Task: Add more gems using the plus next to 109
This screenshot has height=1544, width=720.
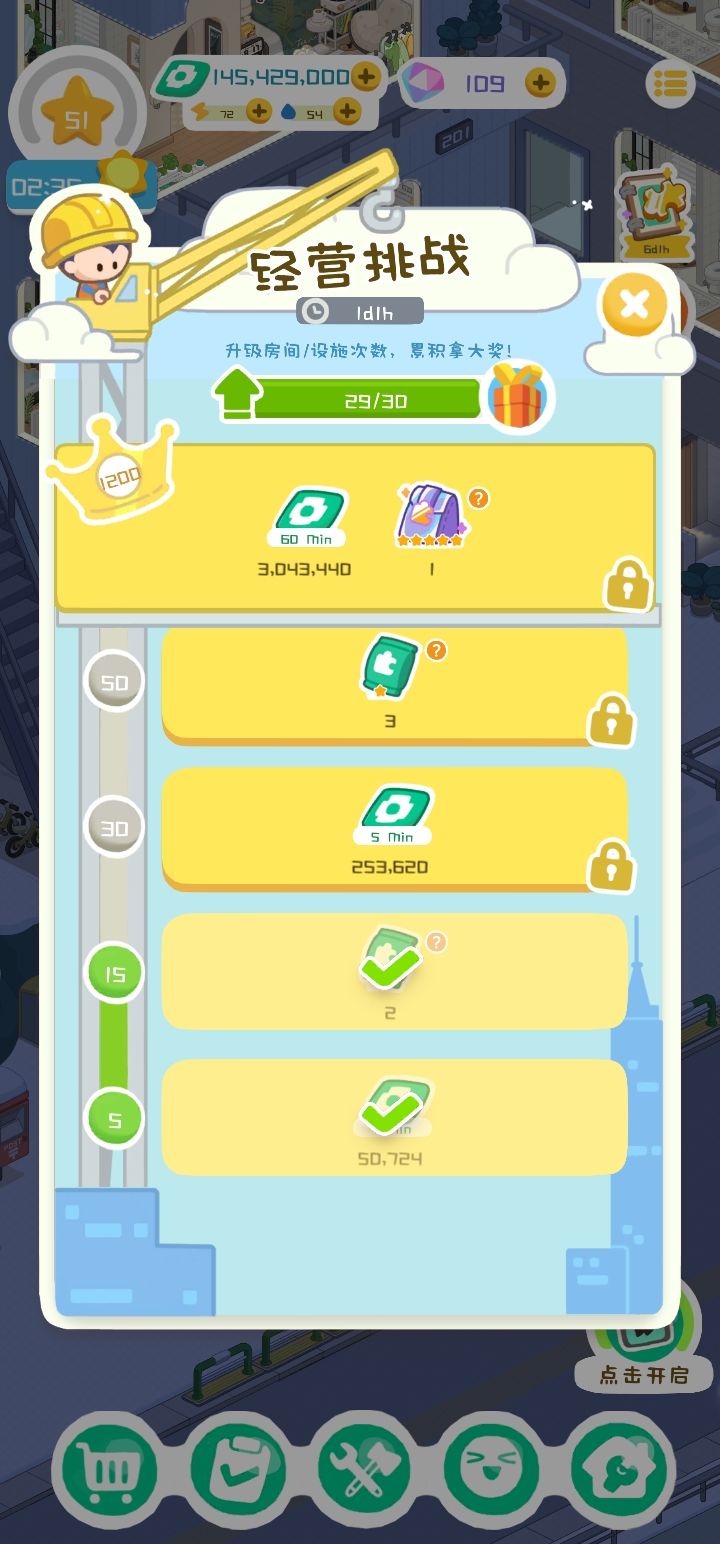Action: [x=540, y=83]
